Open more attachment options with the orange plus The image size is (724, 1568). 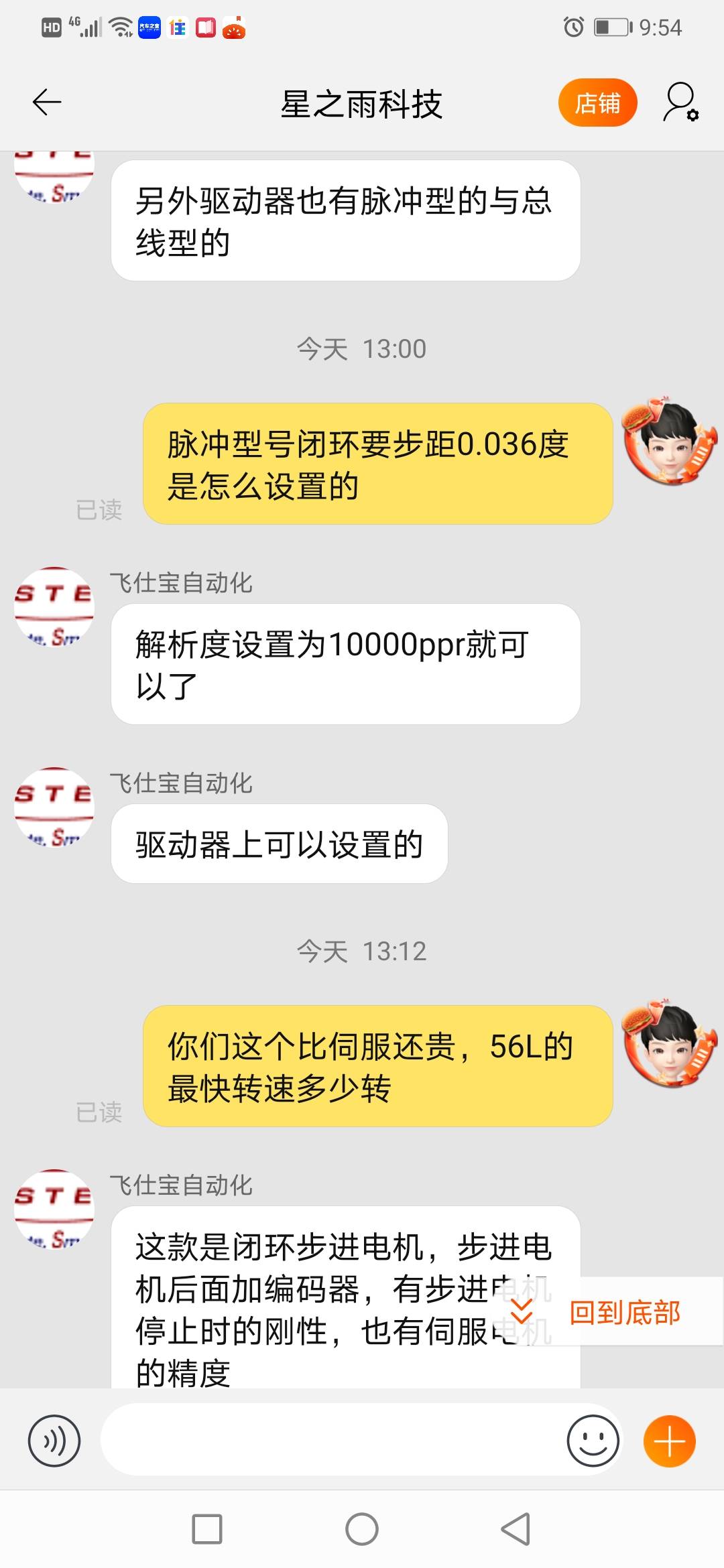[669, 1441]
